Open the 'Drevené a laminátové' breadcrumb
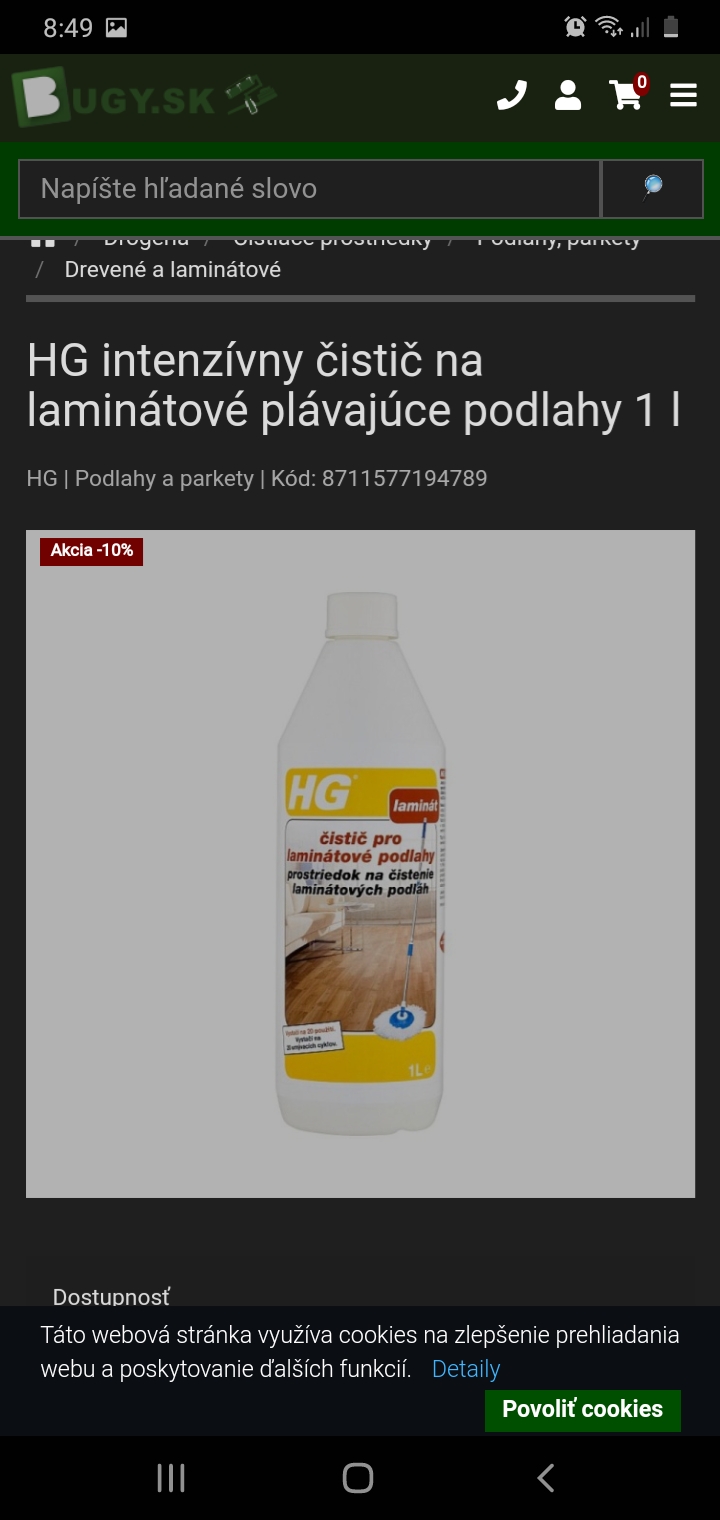The width and height of the screenshot is (720, 1520). pyautogui.click(x=172, y=269)
